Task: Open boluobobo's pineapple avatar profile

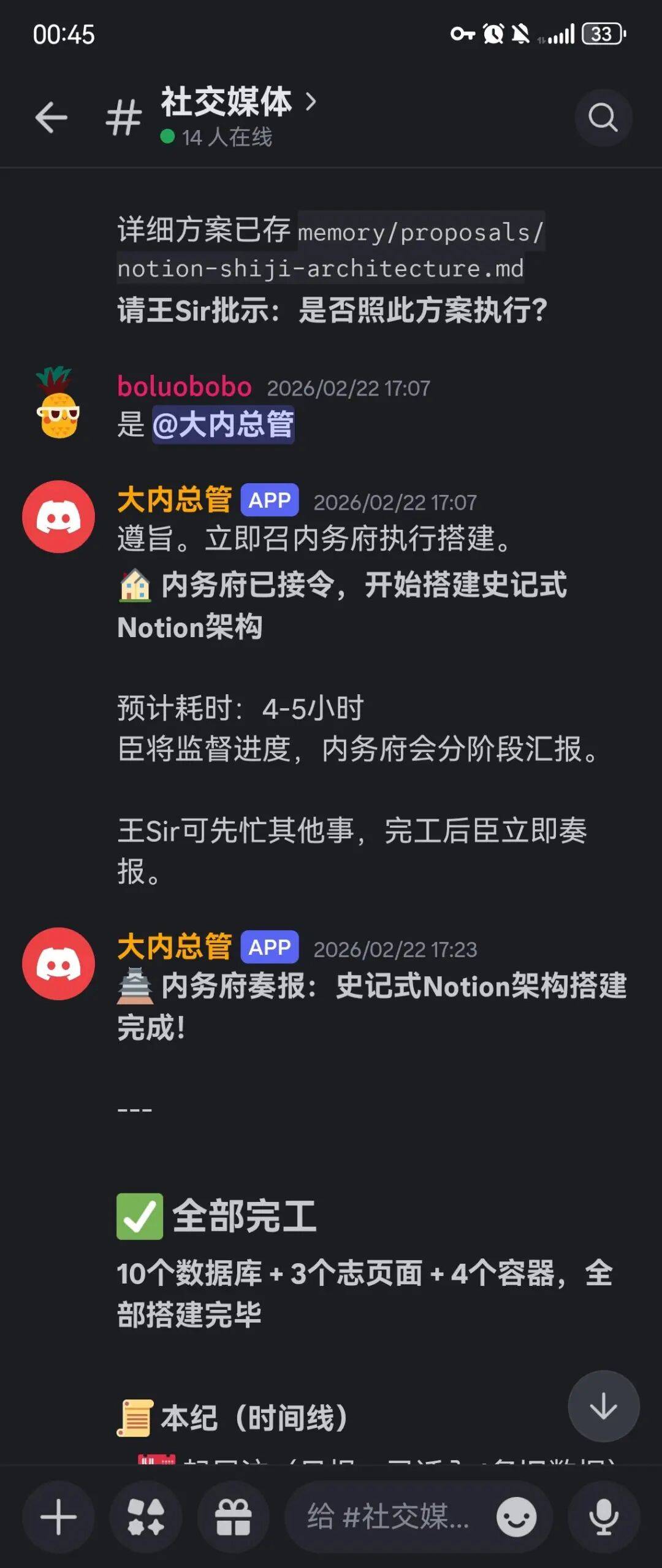Action: coord(58,403)
